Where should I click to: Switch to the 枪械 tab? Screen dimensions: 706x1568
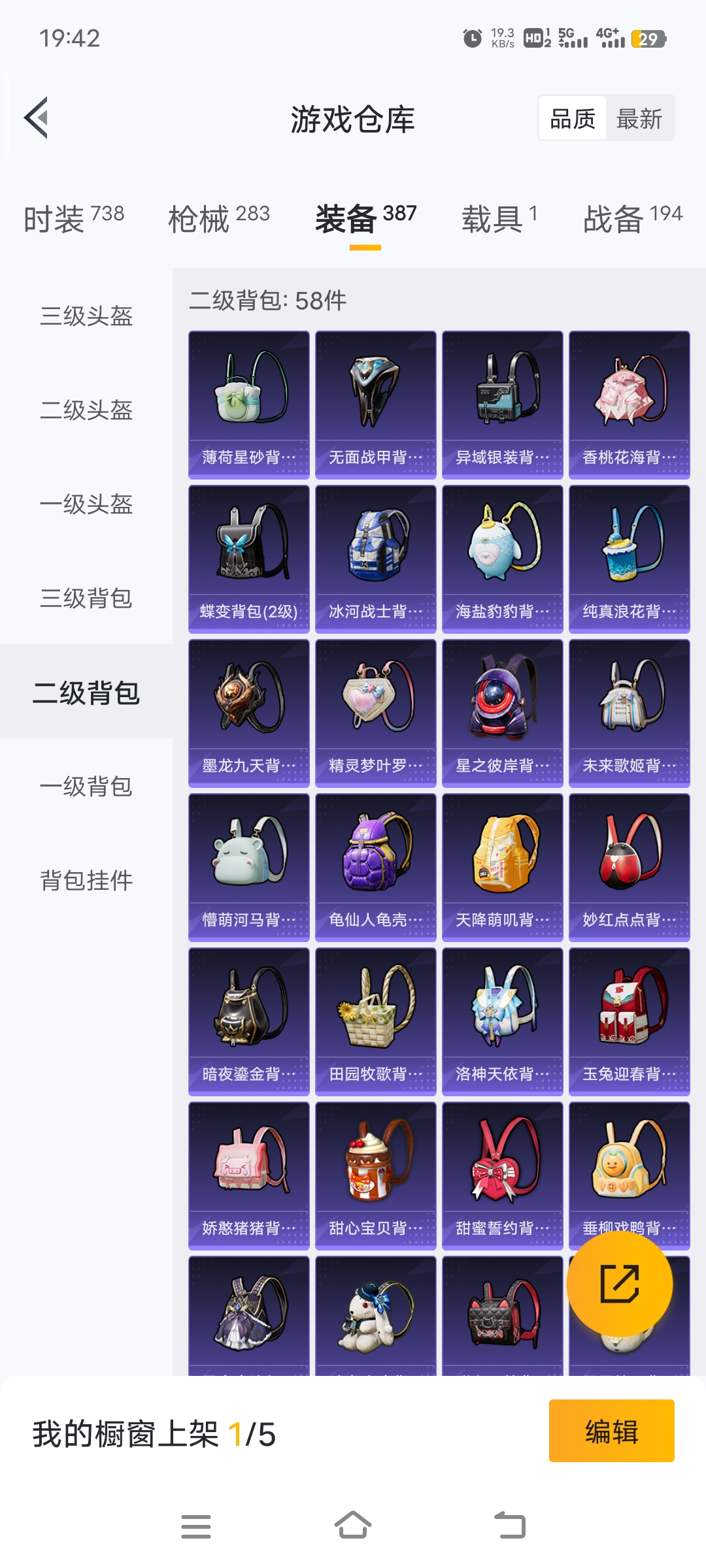[x=218, y=218]
